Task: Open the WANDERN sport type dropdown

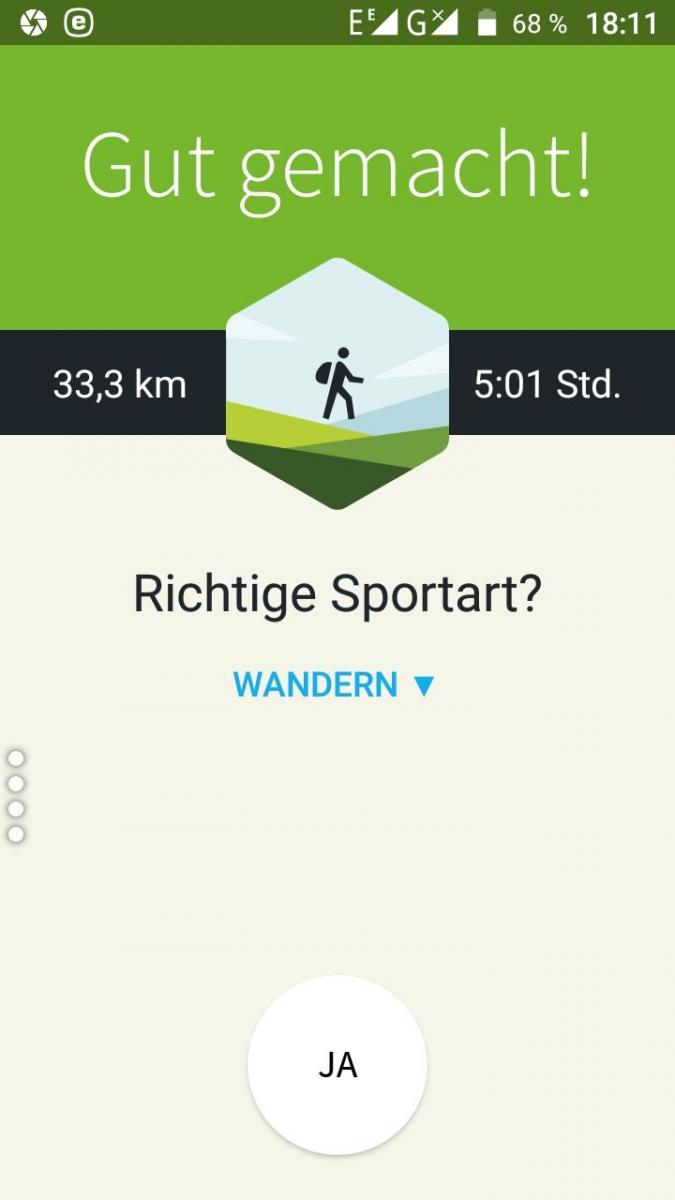Action: coord(335,685)
